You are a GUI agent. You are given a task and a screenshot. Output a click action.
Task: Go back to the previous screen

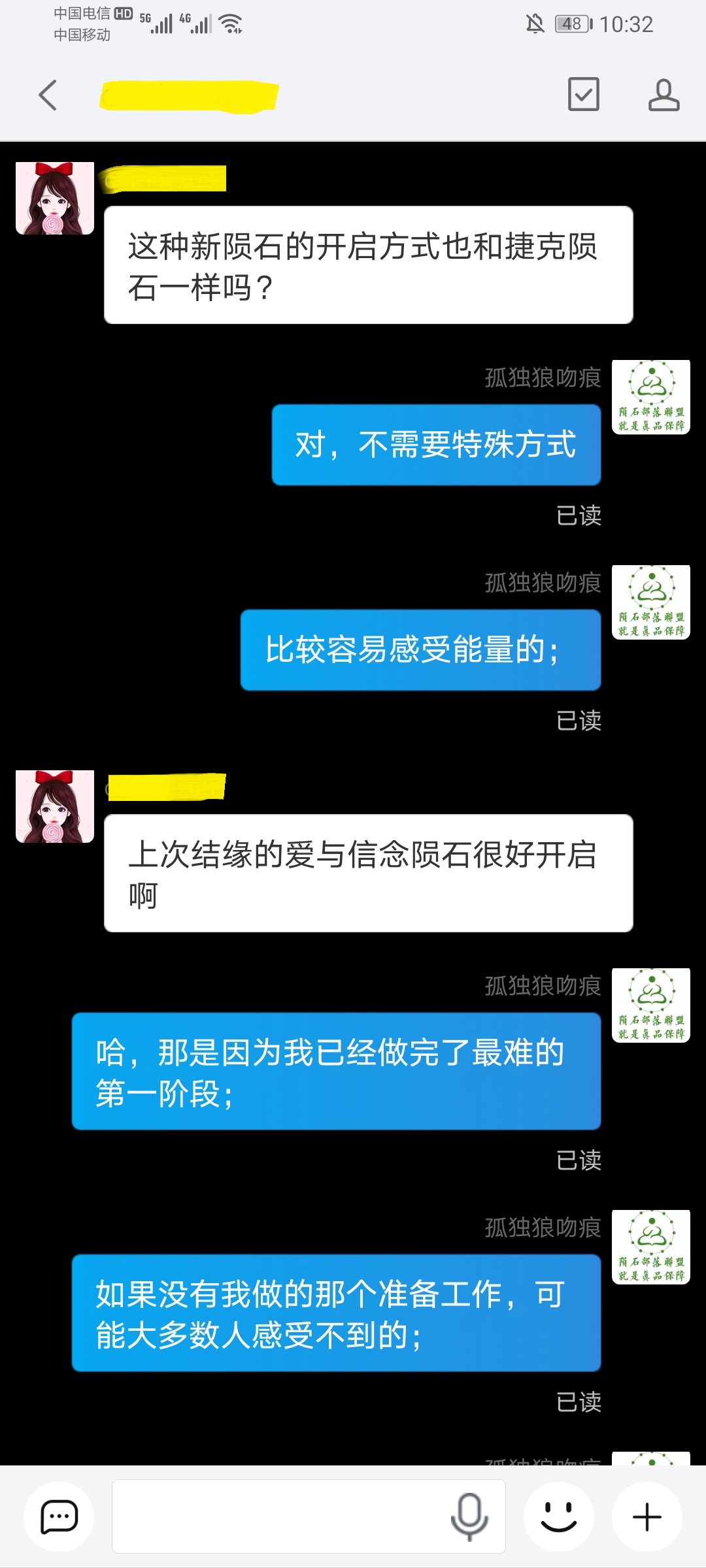(48, 95)
